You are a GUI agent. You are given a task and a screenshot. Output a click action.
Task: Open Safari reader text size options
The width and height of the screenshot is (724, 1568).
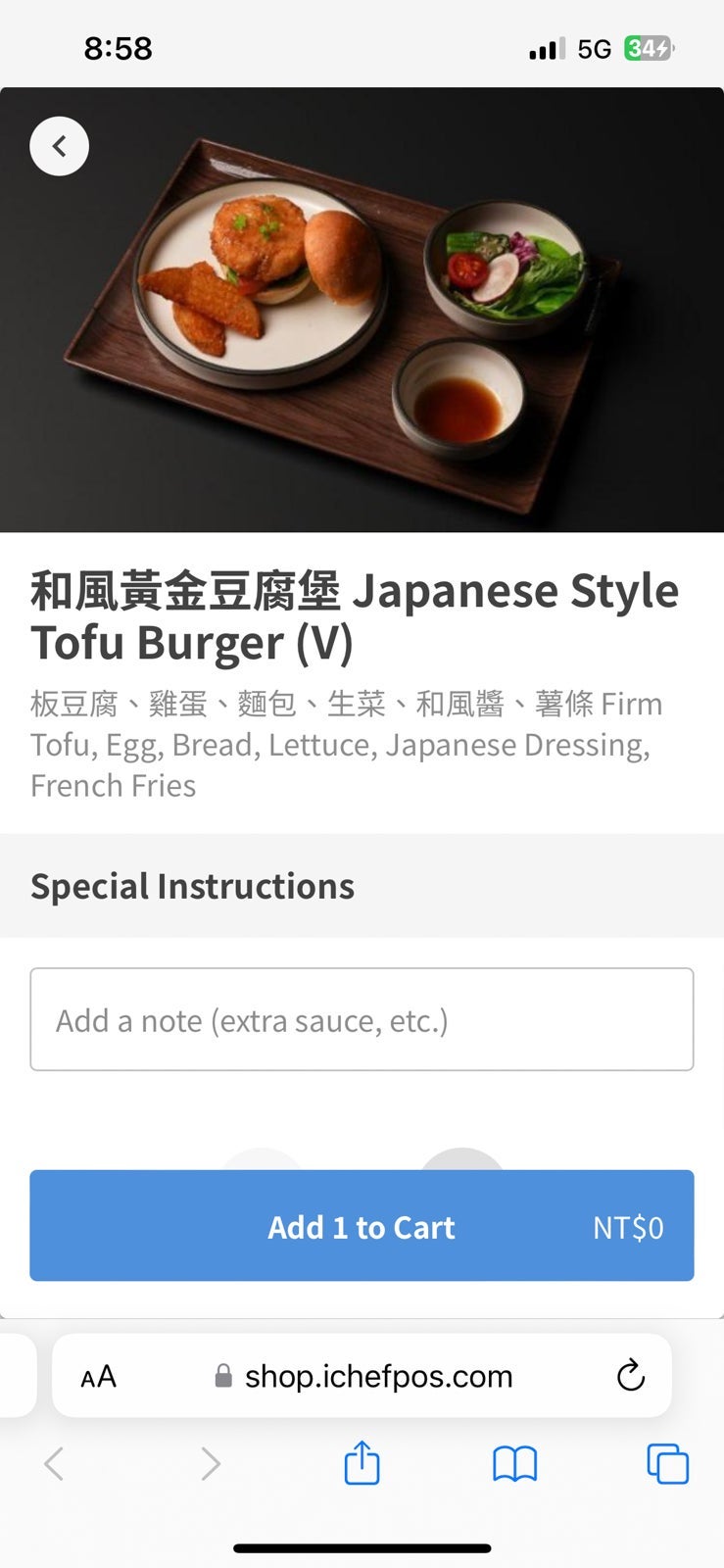click(98, 1377)
